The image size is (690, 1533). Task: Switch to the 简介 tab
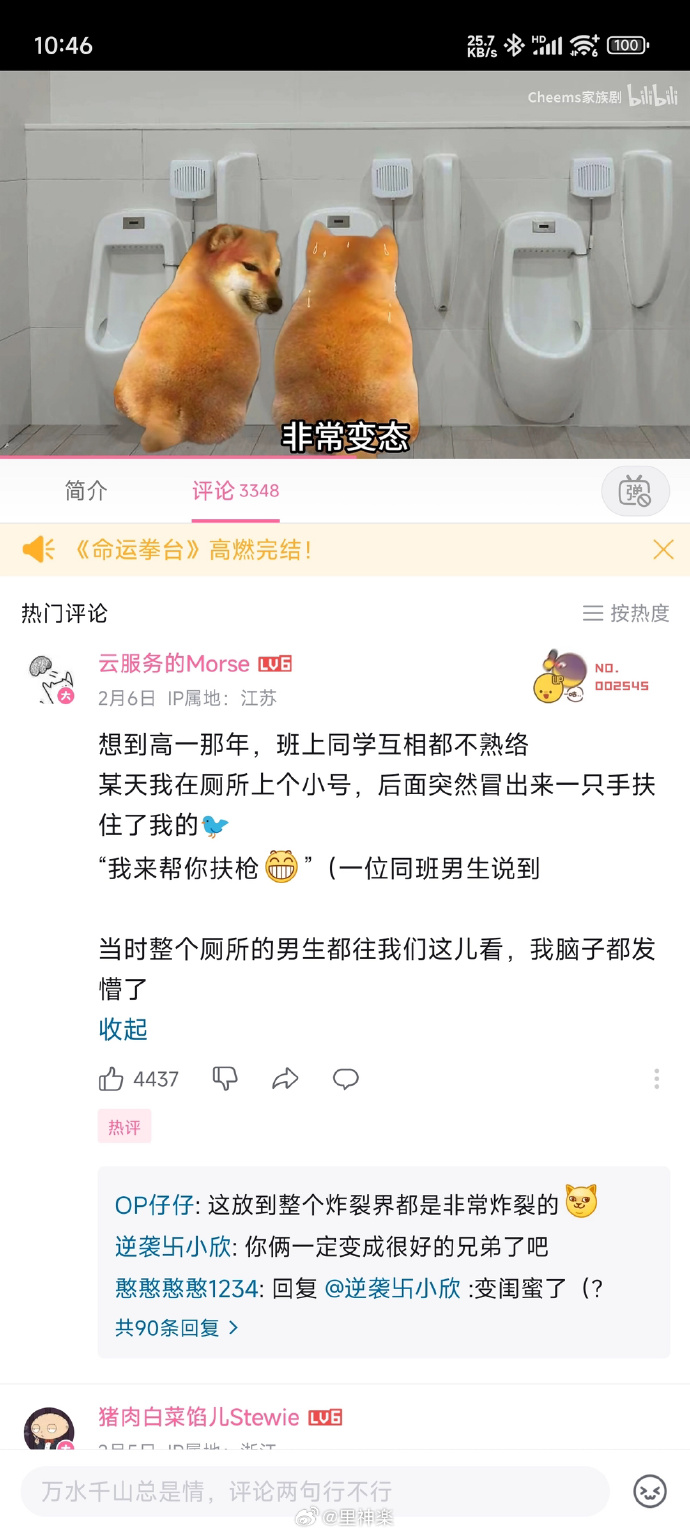86,491
